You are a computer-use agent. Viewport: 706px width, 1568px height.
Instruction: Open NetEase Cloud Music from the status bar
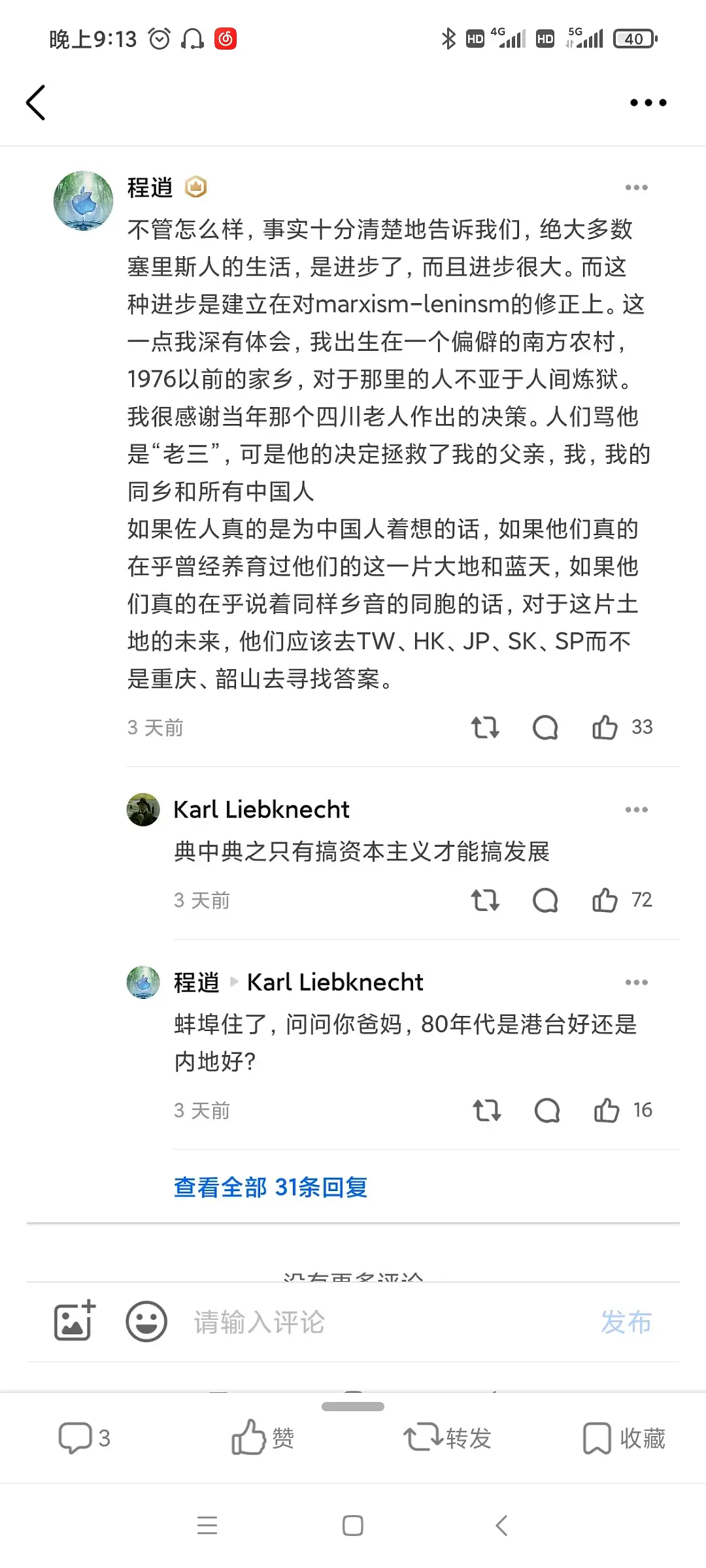coord(226,37)
